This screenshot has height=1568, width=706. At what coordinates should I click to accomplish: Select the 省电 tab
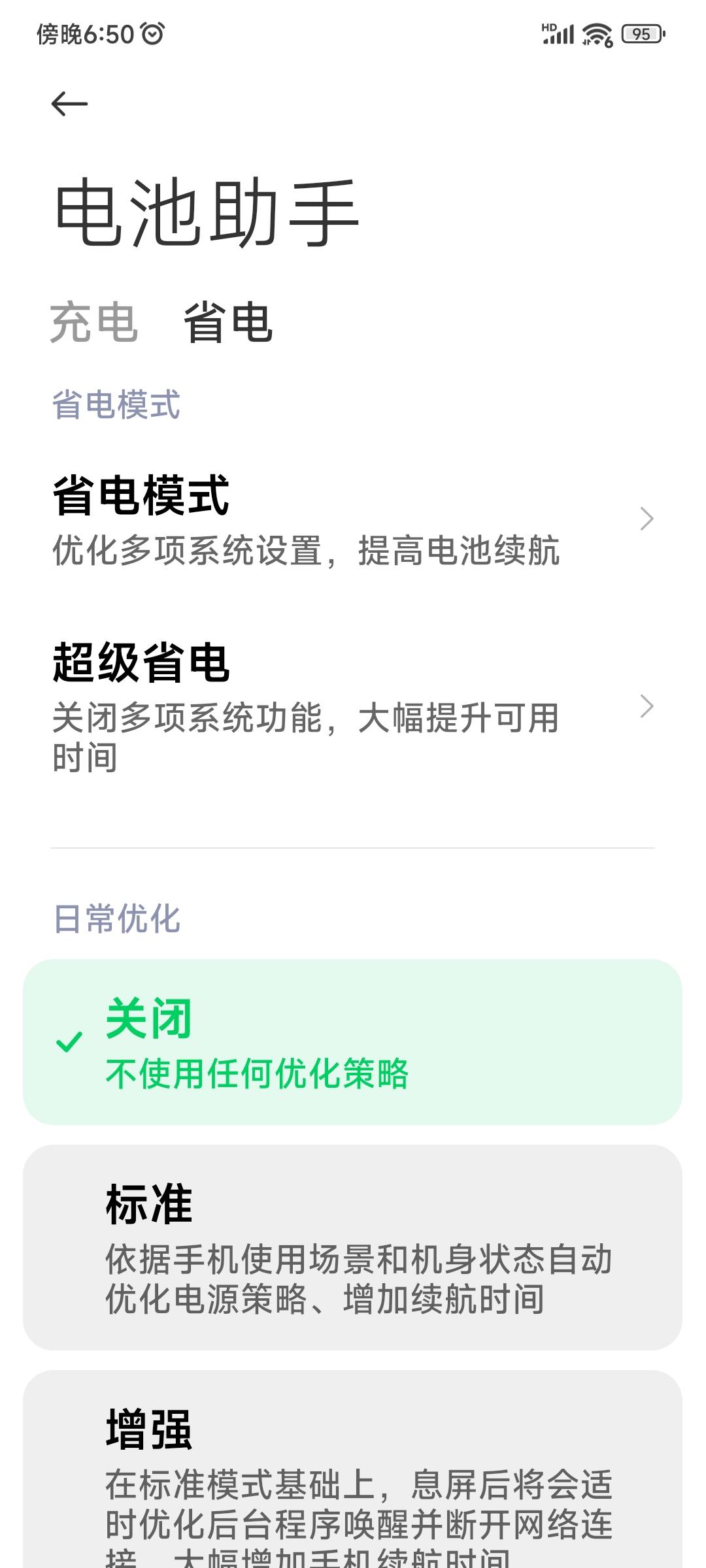[227, 323]
